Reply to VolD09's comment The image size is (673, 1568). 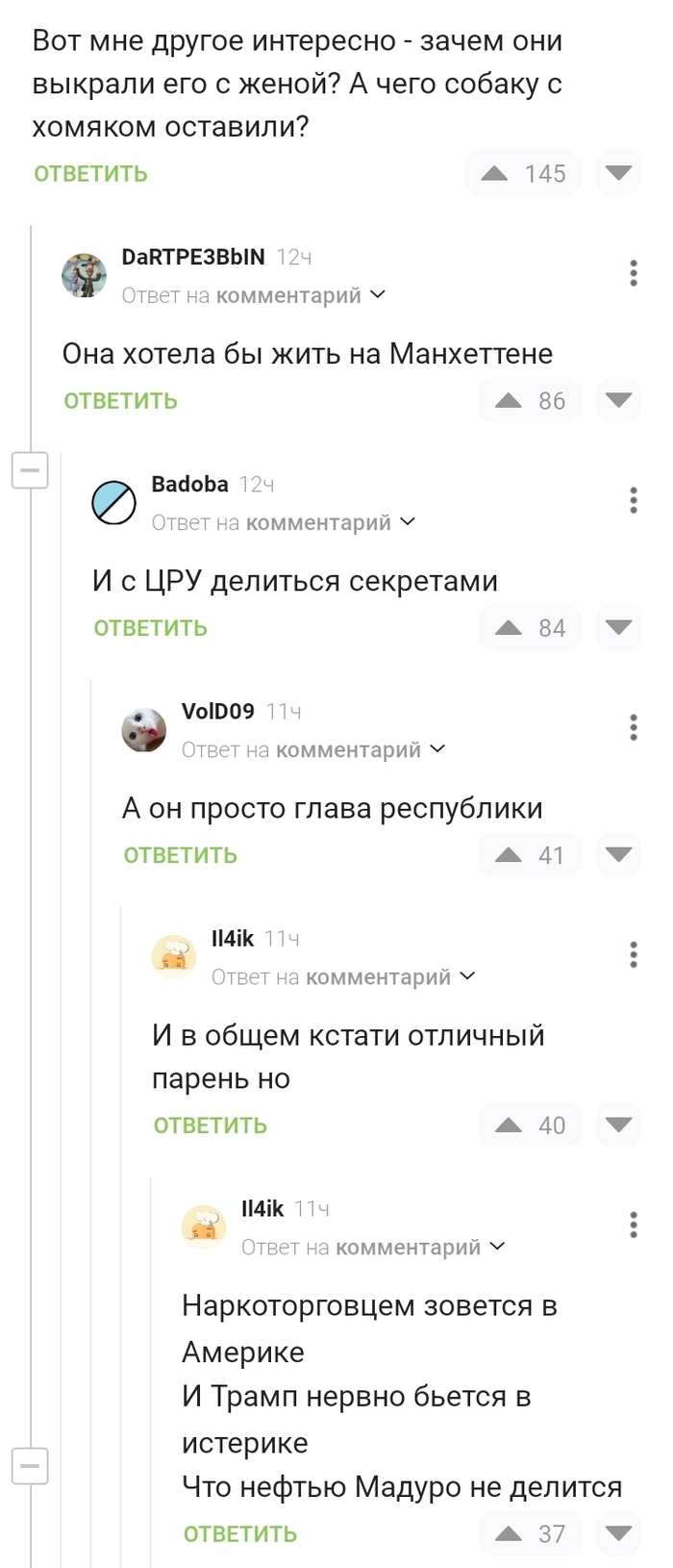coord(180,855)
